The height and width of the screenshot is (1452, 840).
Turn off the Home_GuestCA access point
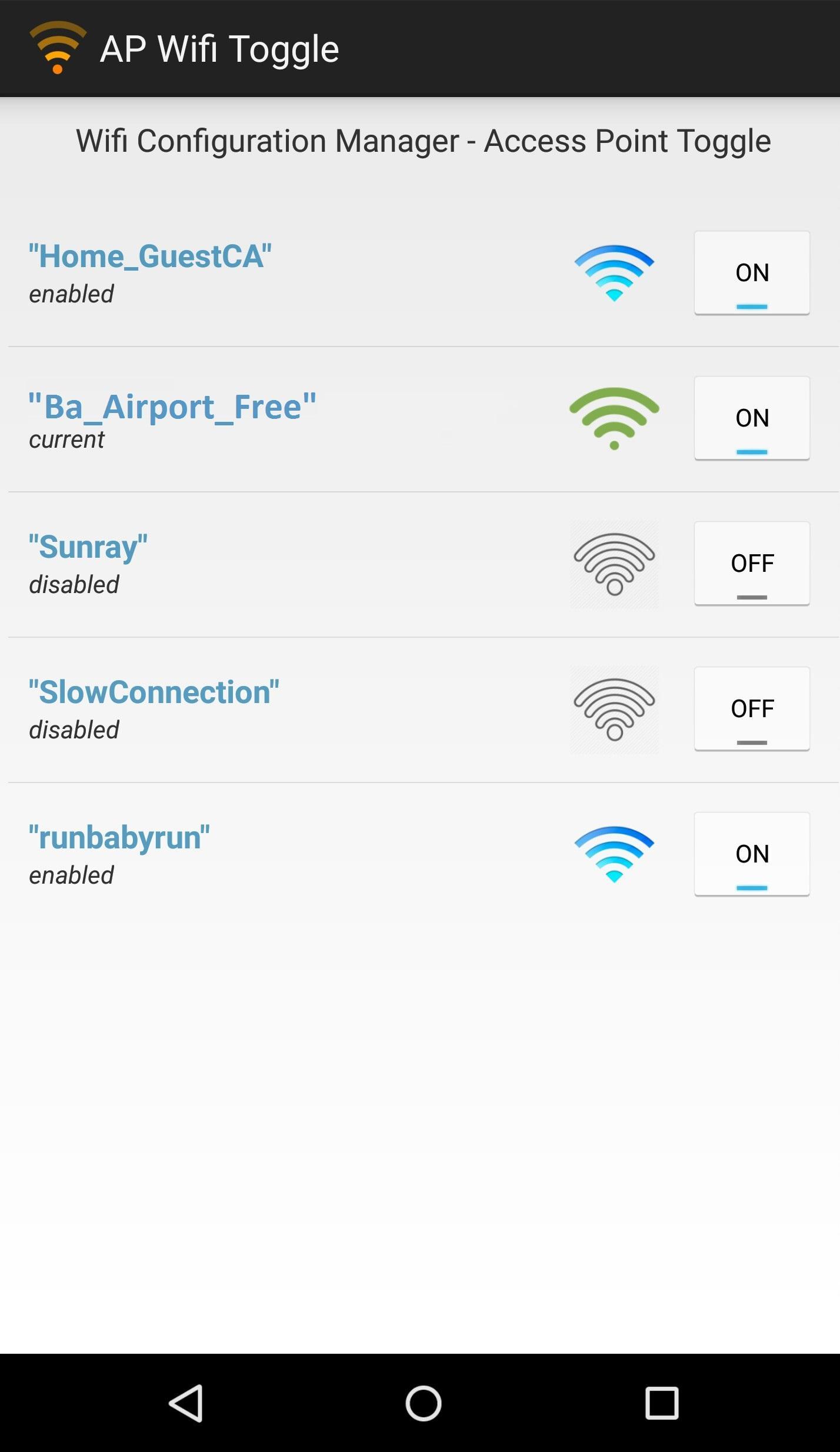752,274
